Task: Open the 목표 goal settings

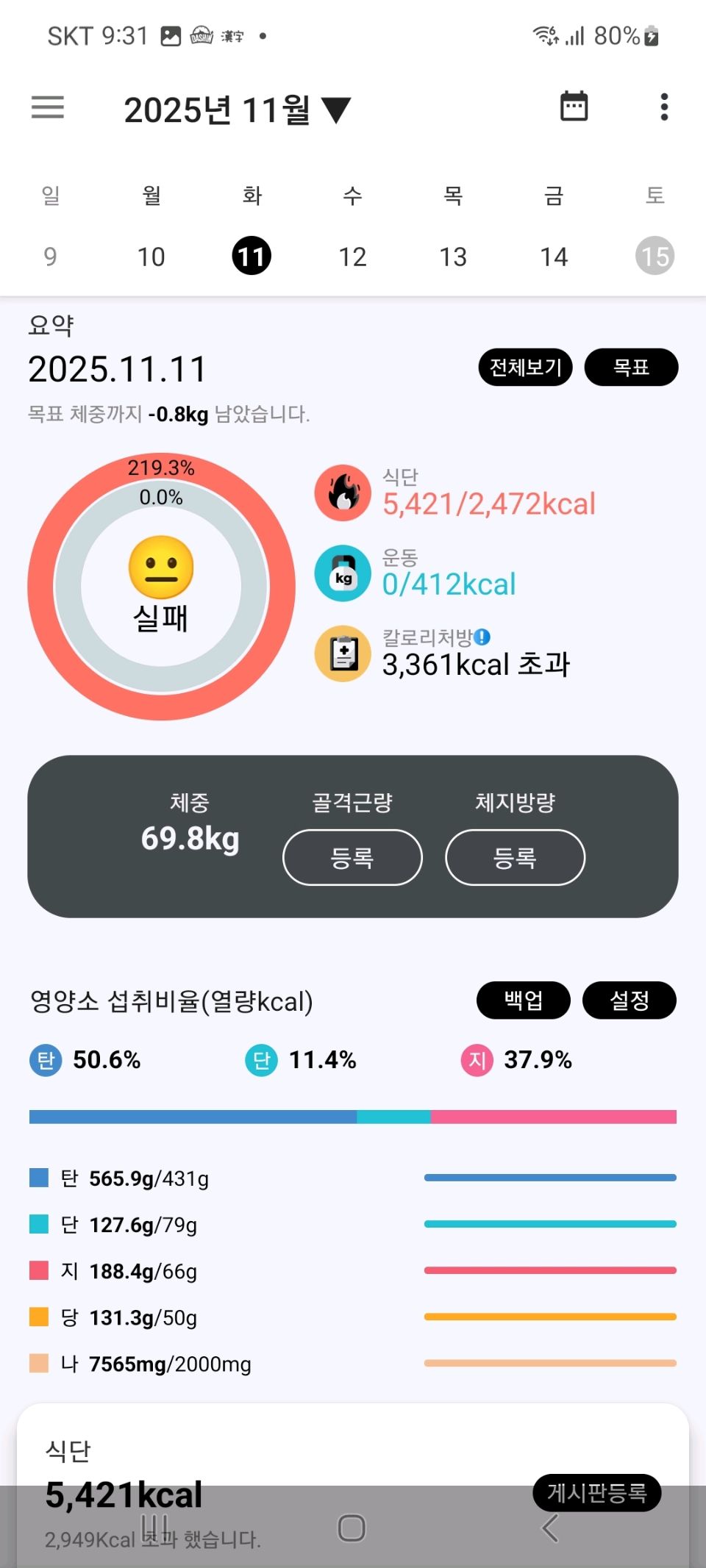Action: (631, 367)
